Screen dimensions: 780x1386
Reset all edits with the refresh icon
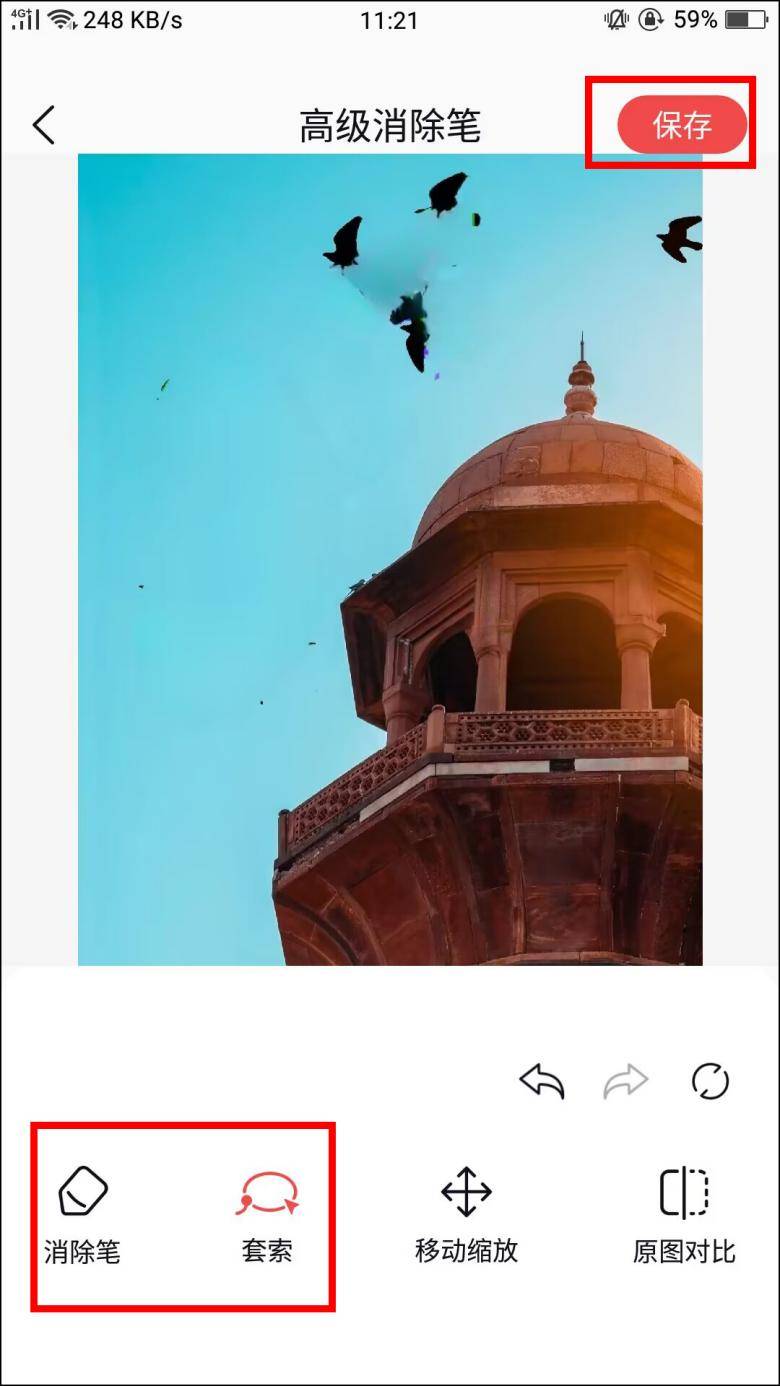click(x=710, y=1081)
